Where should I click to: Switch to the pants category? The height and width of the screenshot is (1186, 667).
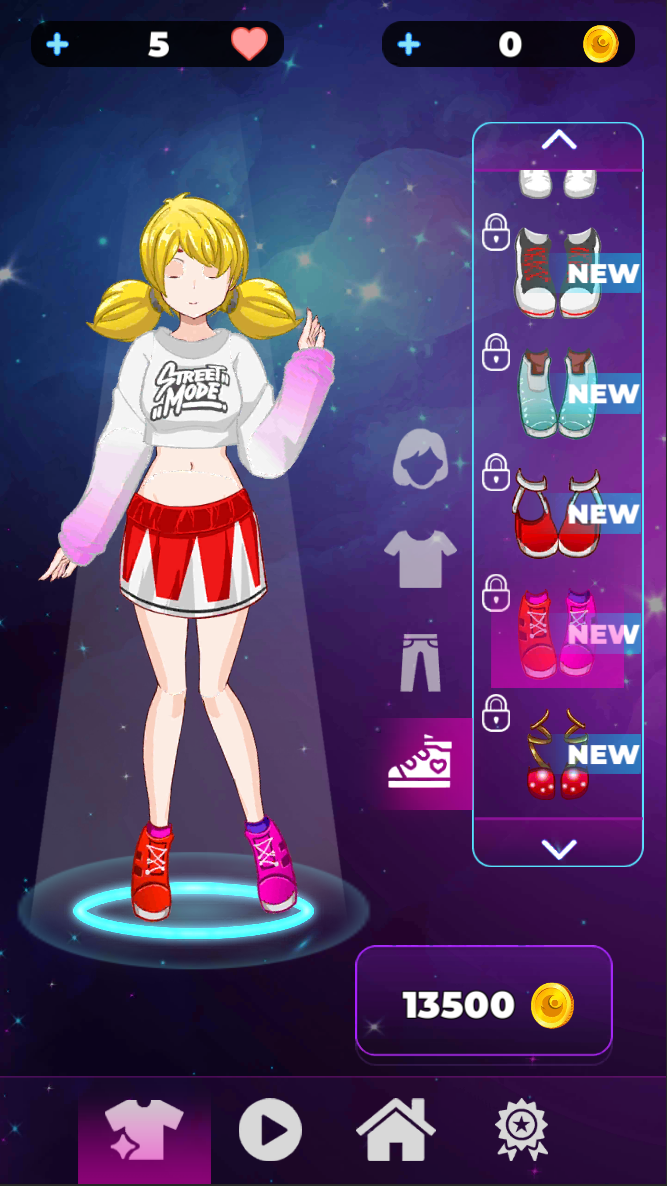tap(420, 663)
